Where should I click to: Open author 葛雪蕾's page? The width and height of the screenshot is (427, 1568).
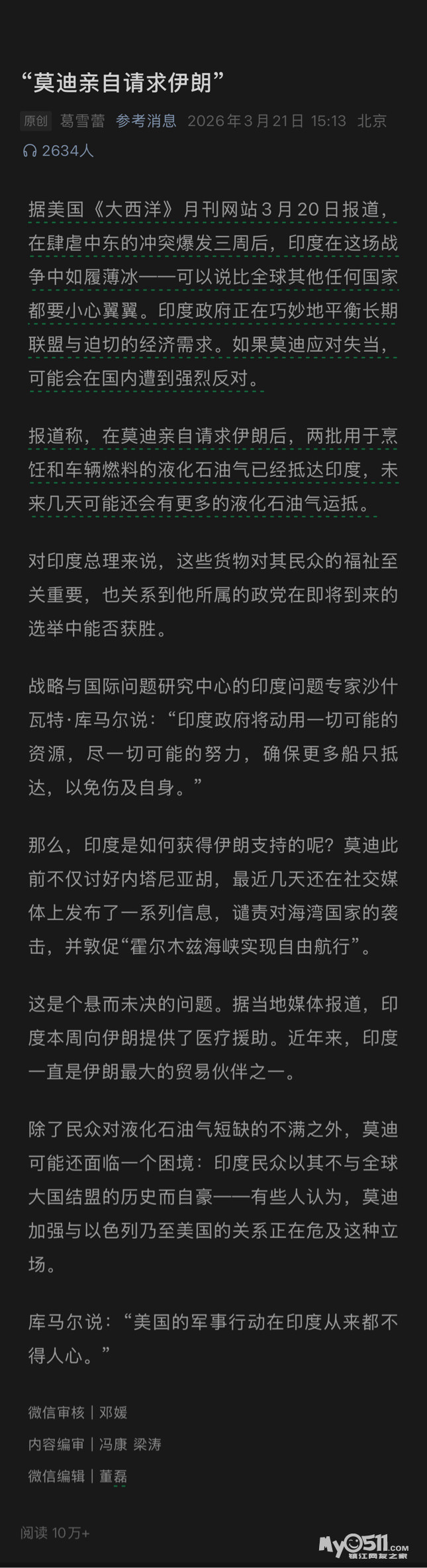pos(83,121)
